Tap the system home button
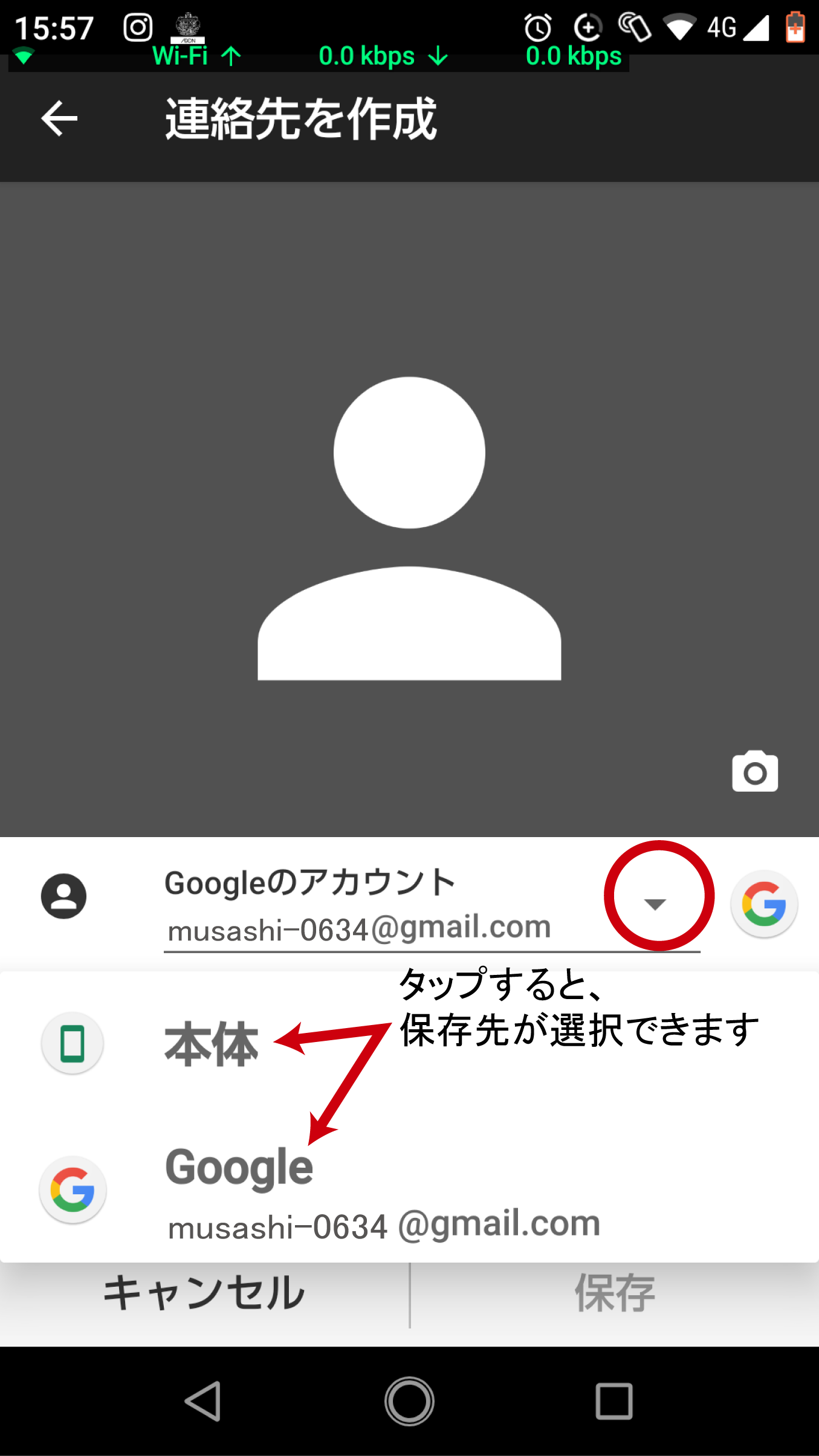This screenshot has width=819, height=1456. click(x=409, y=1401)
